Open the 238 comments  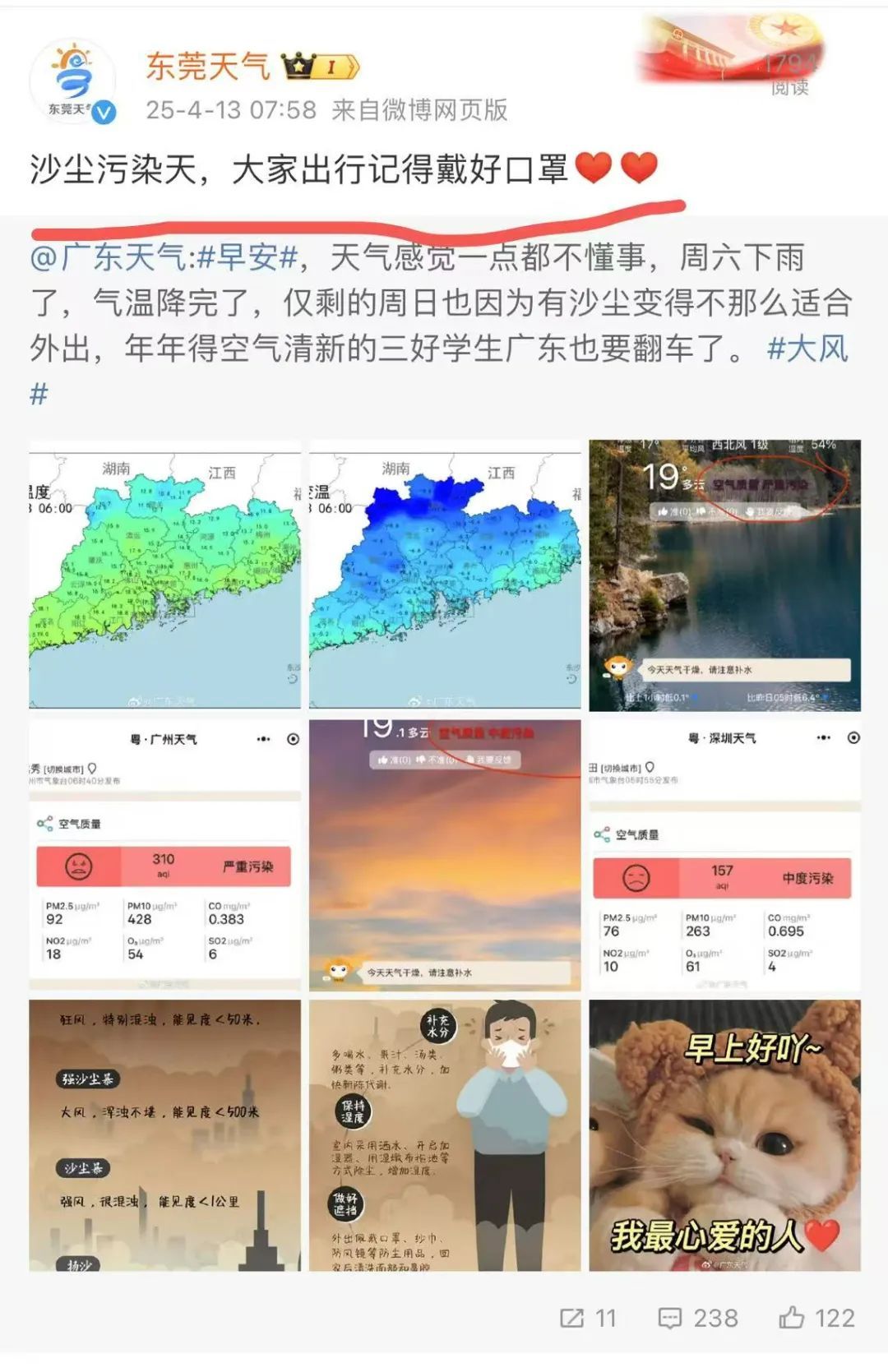697,1318
